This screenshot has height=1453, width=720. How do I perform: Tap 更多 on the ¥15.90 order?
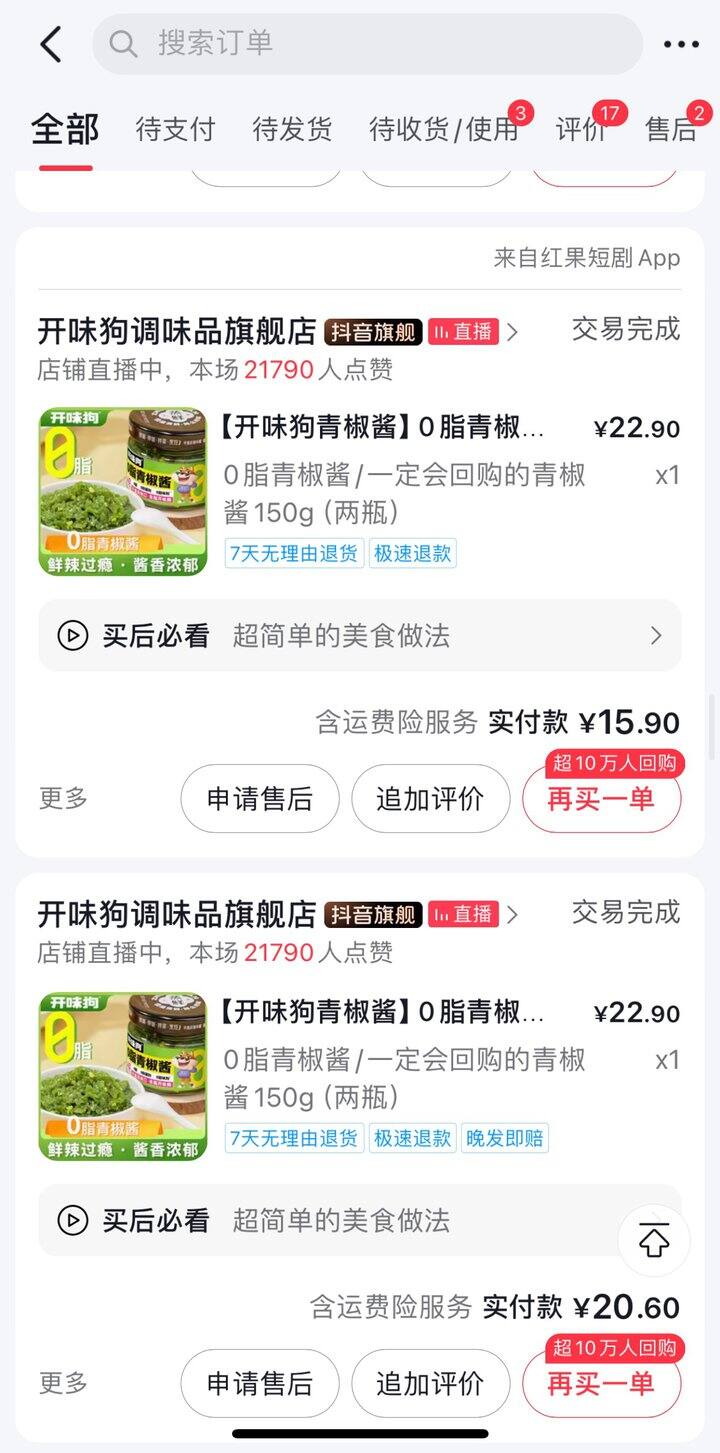coord(63,799)
